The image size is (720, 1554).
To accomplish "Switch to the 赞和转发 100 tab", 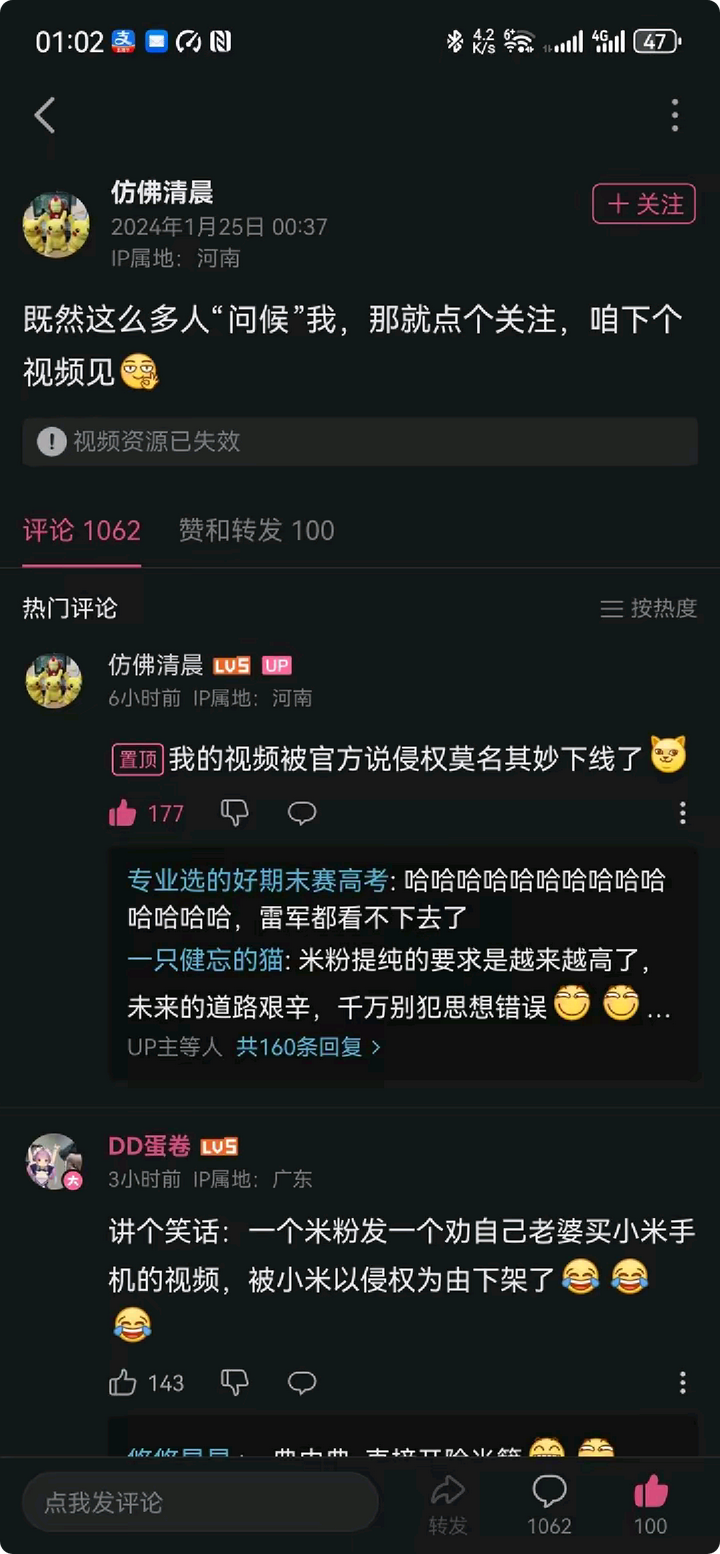I will 256,530.
